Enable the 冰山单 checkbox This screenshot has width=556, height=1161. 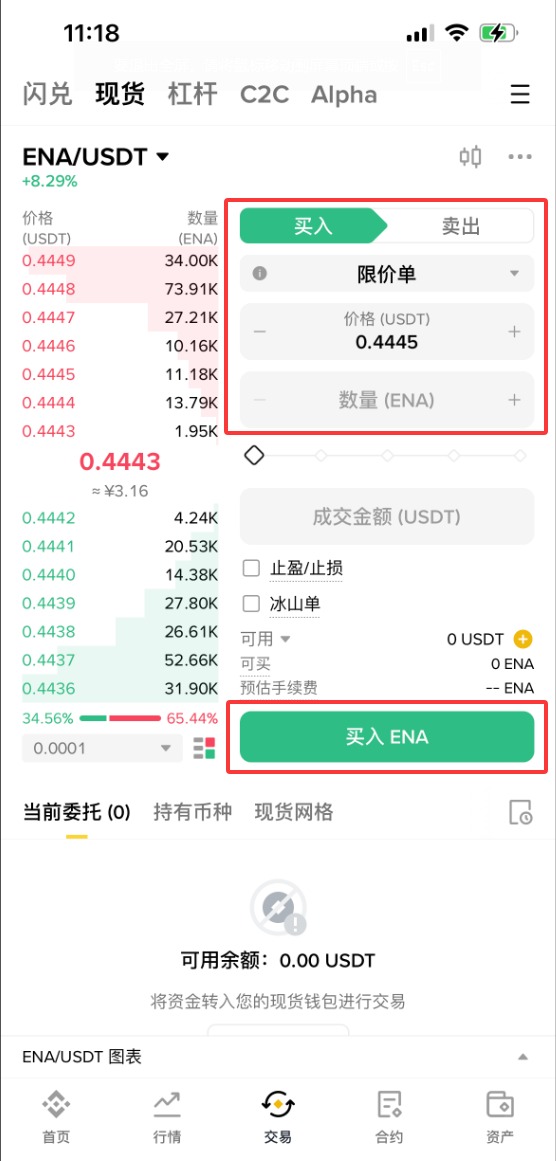point(252,604)
